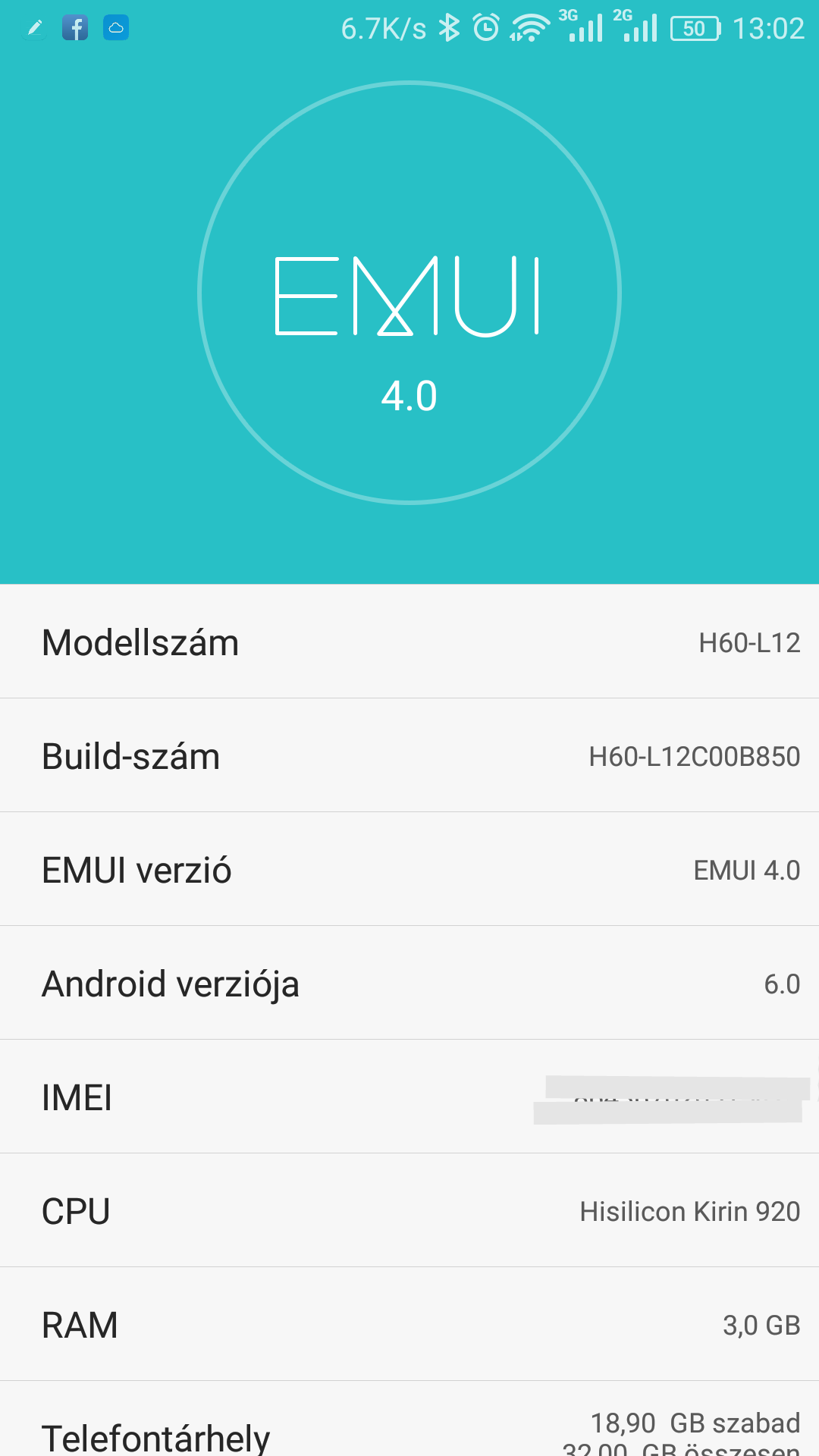Tap the Build-szám row
Viewport: 819px width, 1456px height.
tap(409, 756)
